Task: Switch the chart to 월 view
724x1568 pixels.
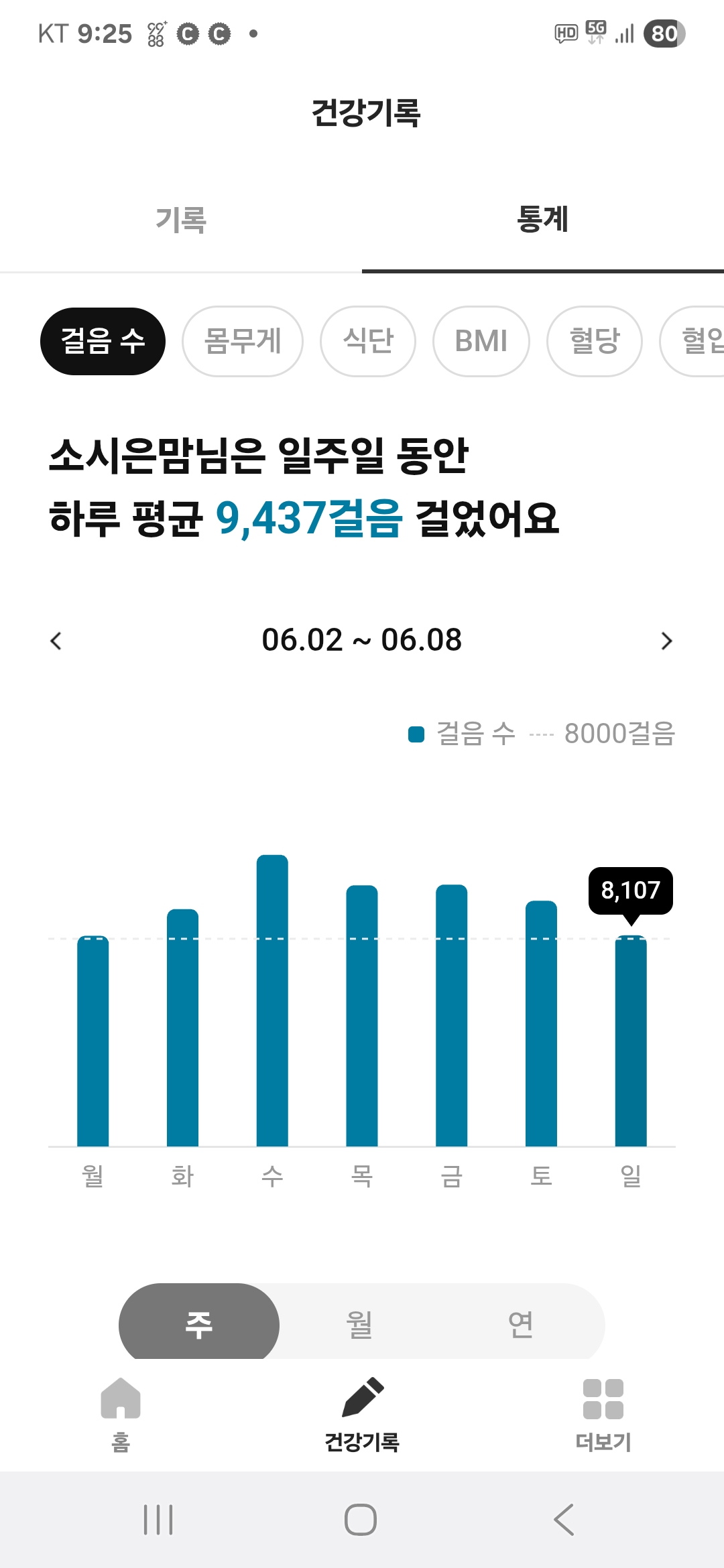Action: point(360,1324)
